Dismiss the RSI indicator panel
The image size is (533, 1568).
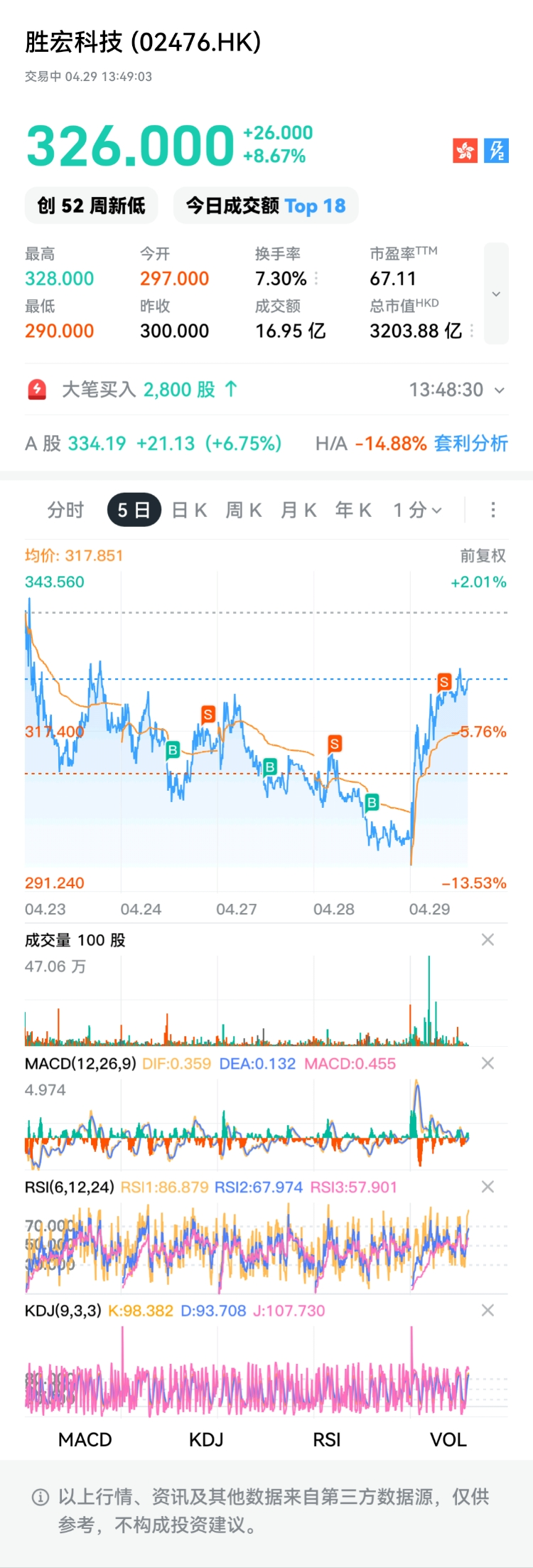pyautogui.click(x=488, y=1187)
